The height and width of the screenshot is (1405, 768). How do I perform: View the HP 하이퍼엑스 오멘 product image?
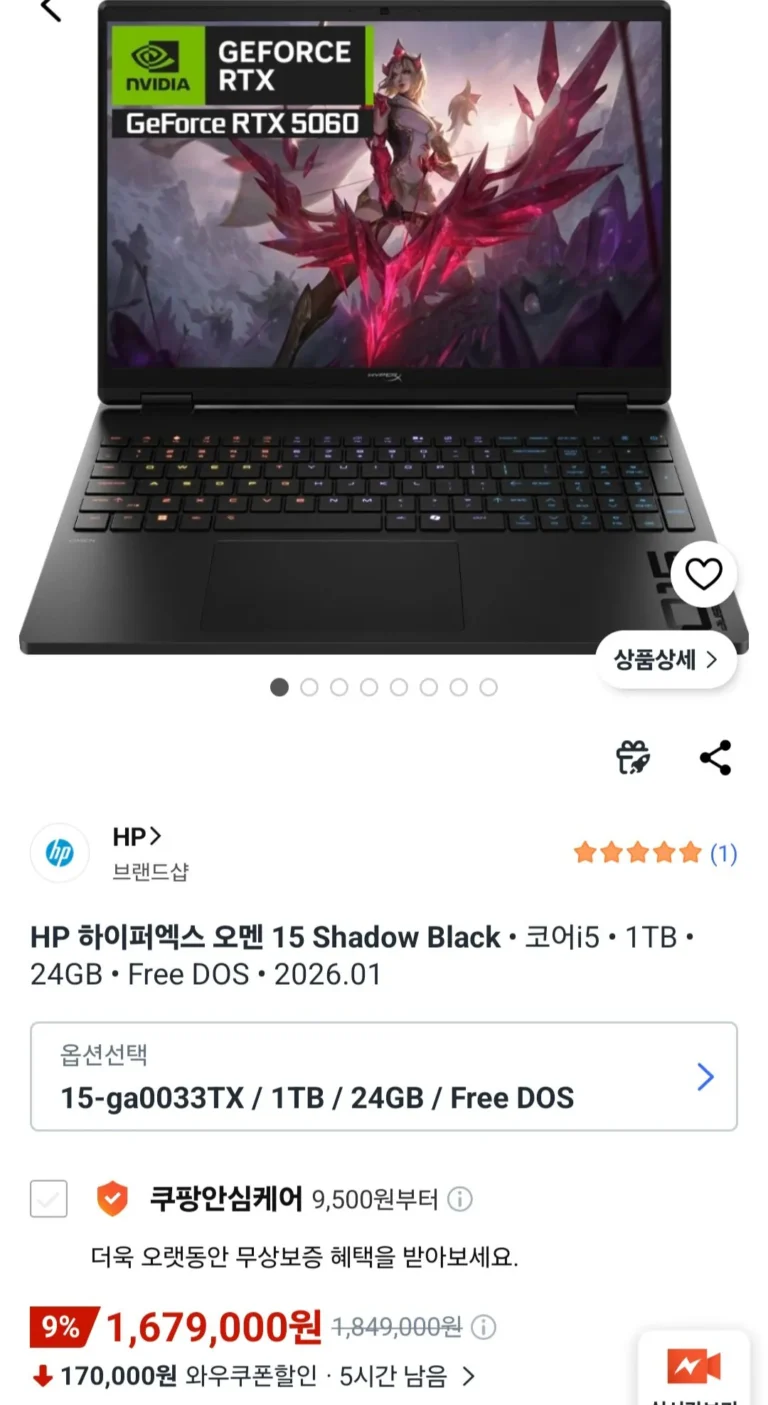(384, 330)
